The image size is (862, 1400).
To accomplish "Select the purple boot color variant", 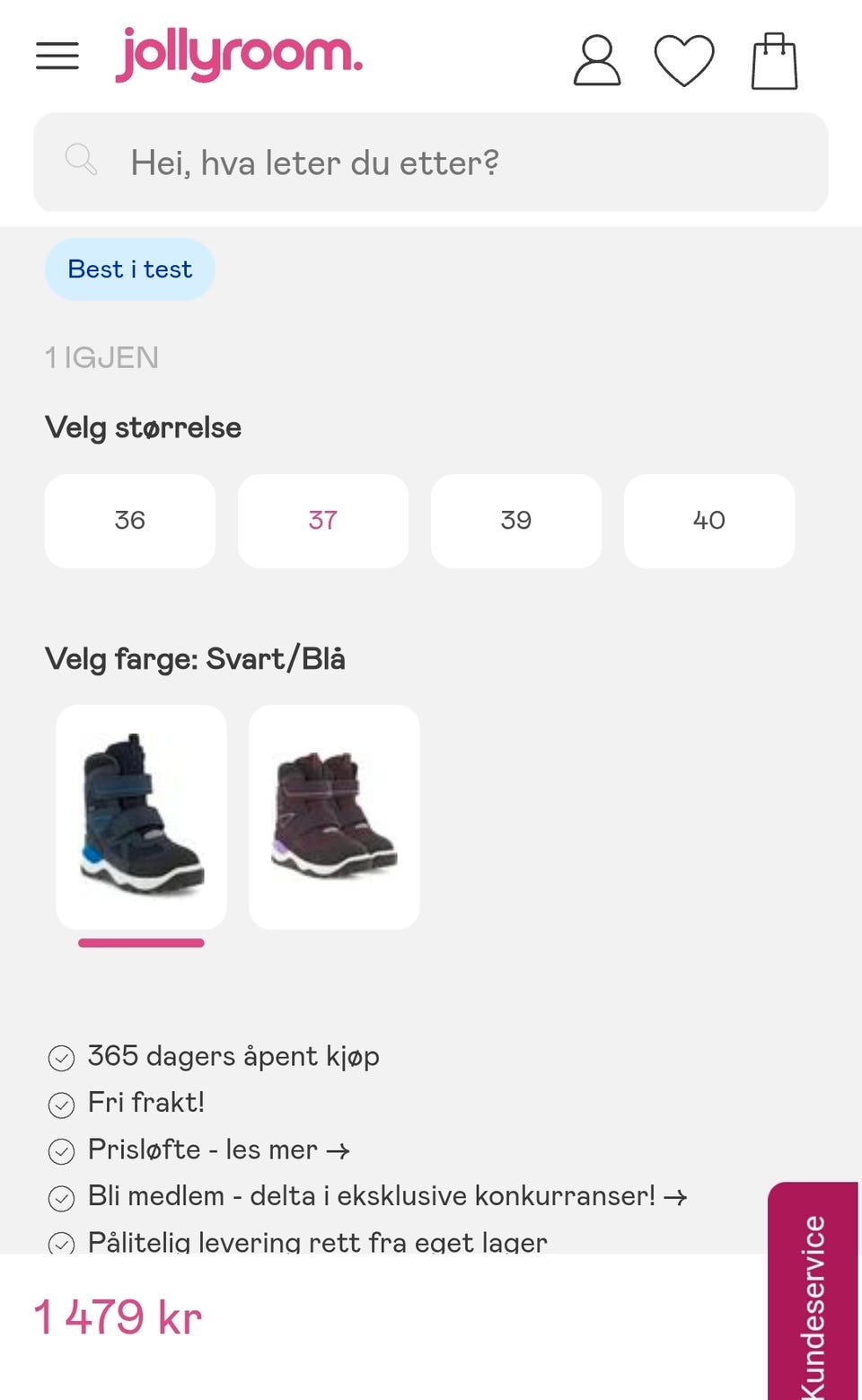I will 334,815.
